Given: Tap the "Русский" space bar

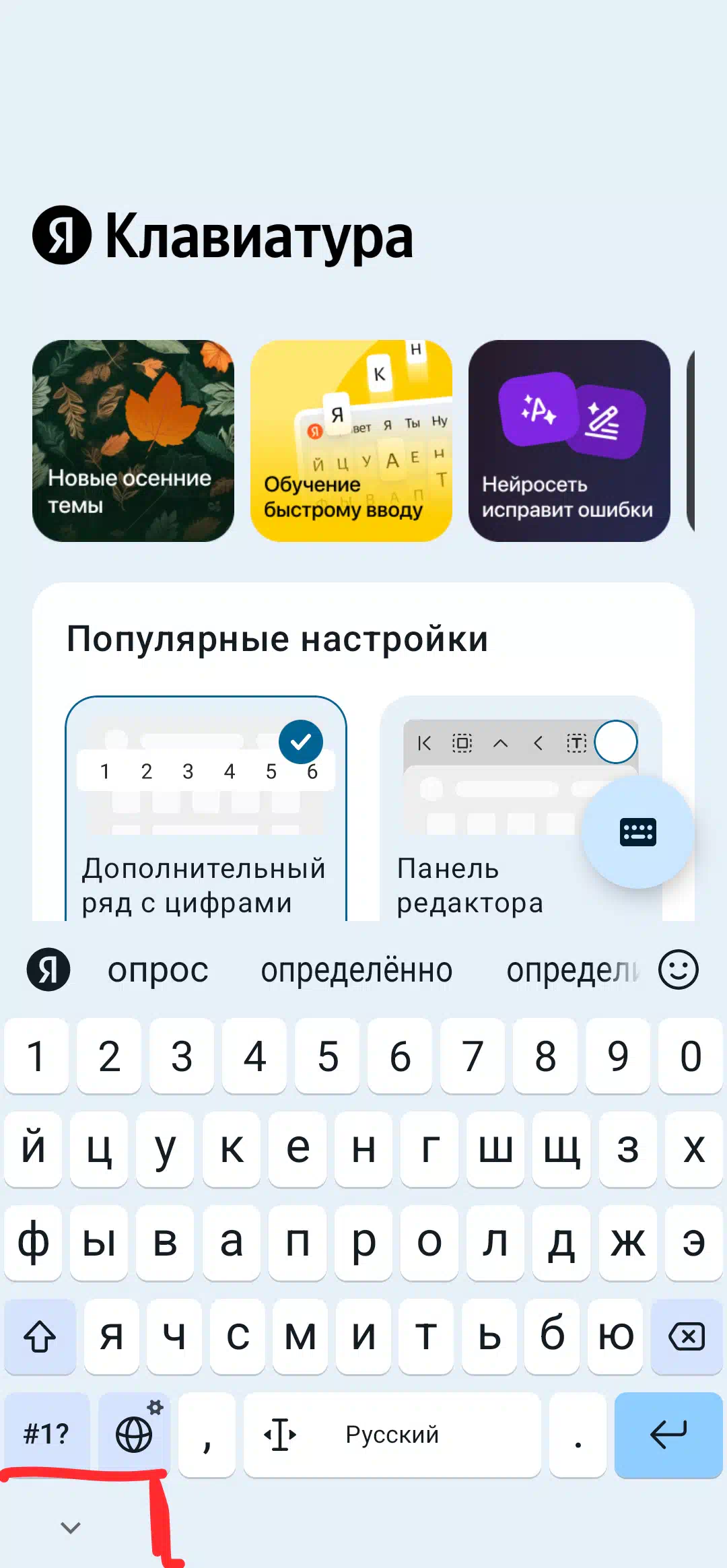Looking at the screenshot, I should coord(392,1434).
